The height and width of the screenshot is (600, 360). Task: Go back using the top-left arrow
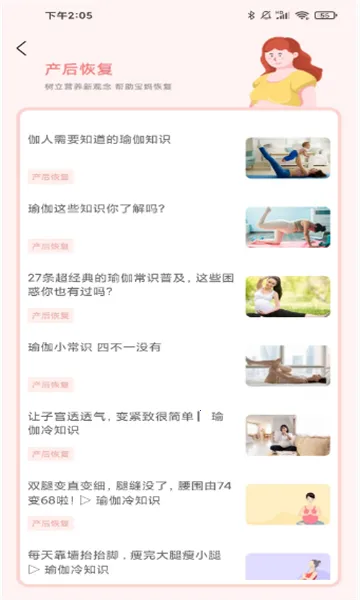coord(21,49)
